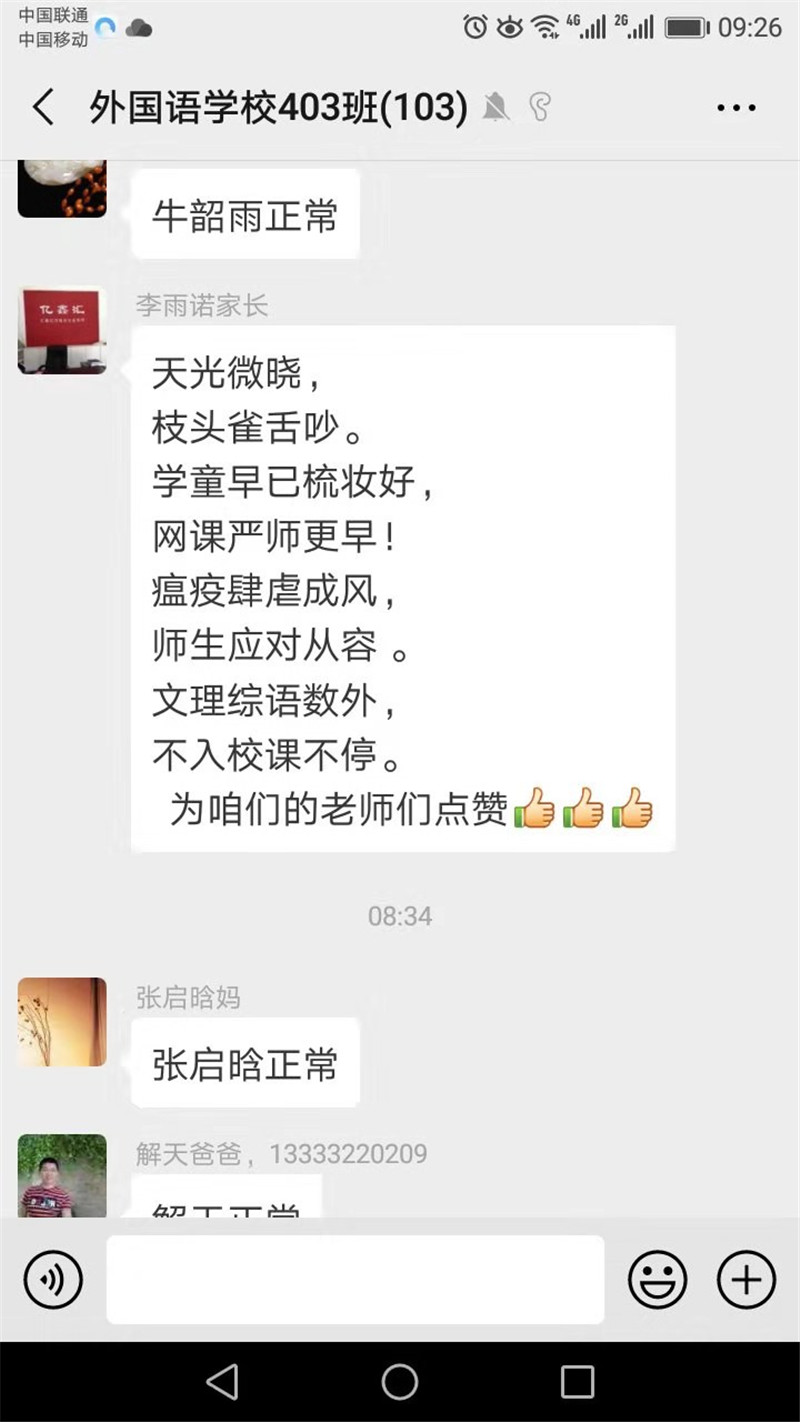Focus the message text field
The width and height of the screenshot is (800, 1422).
pyautogui.click(x=355, y=1279)
